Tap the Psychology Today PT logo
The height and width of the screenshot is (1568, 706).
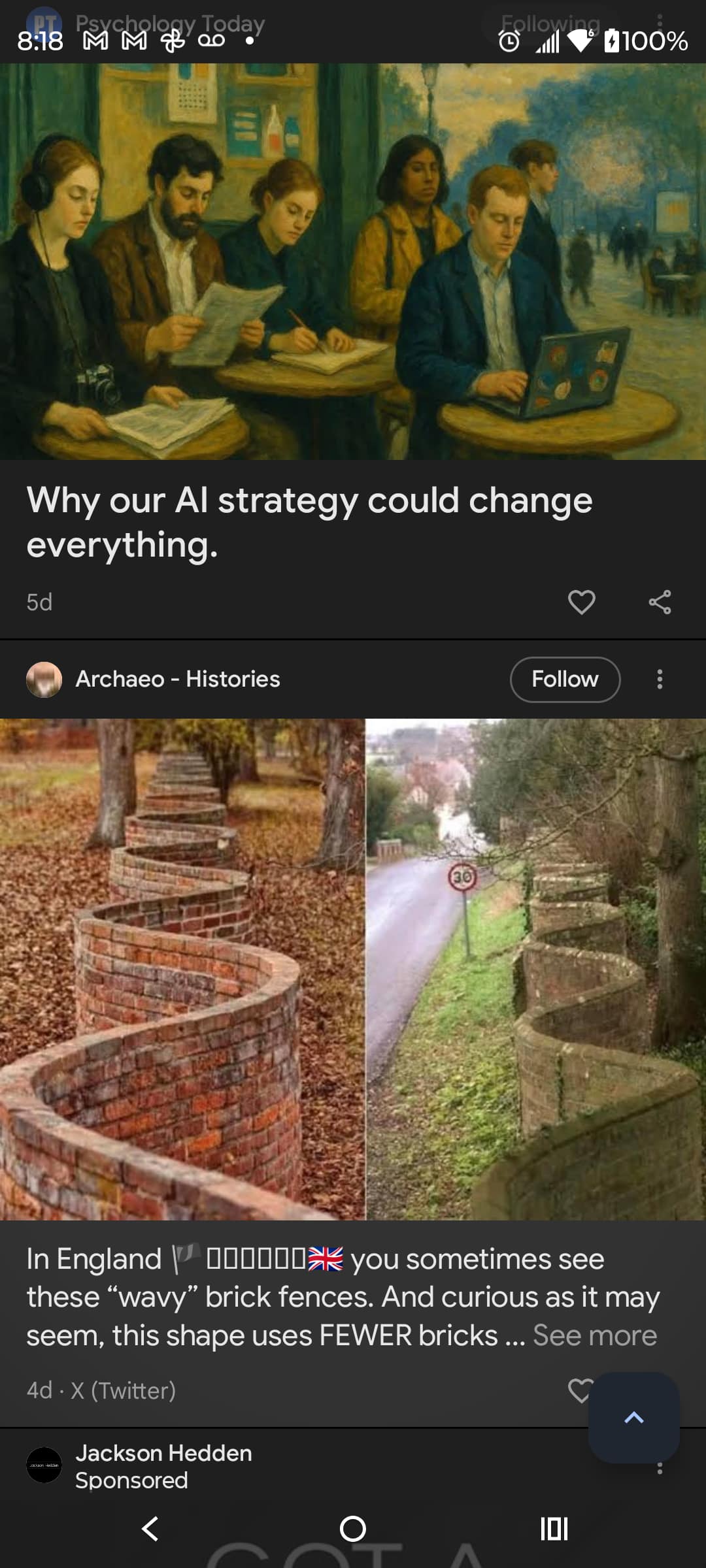(44, 21)
